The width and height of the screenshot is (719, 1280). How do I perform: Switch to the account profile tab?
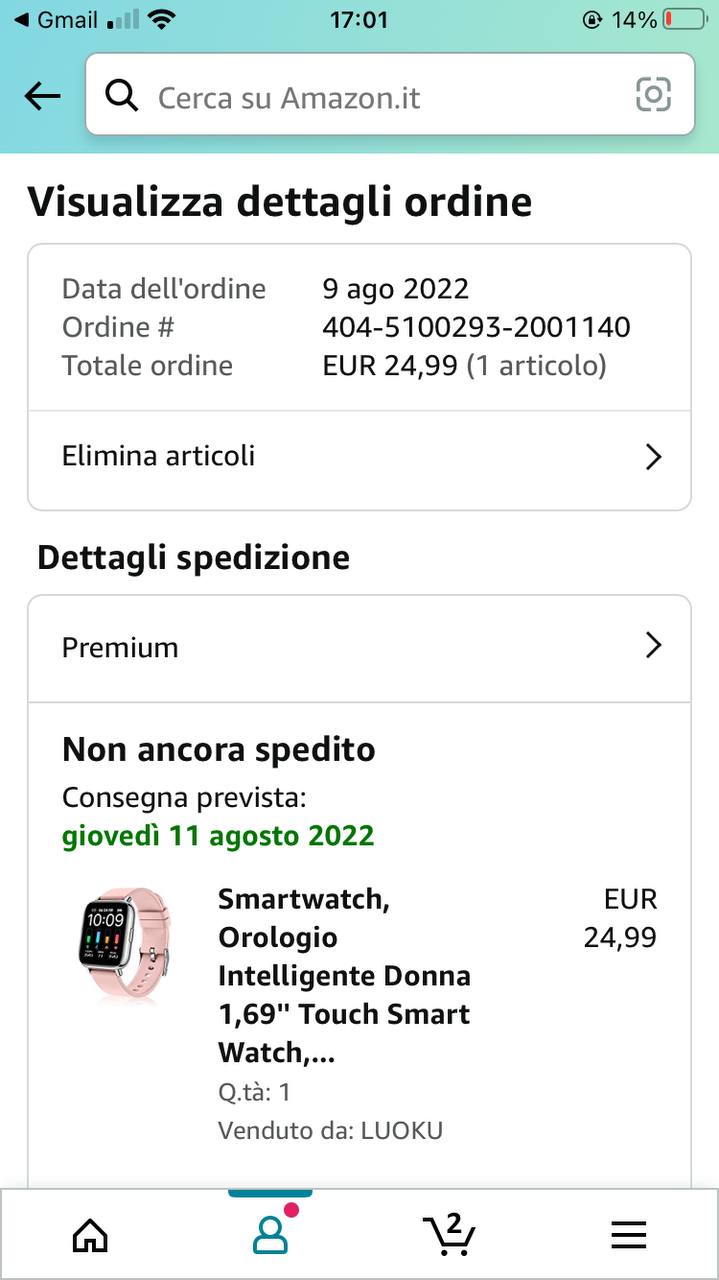[270, 1236]
